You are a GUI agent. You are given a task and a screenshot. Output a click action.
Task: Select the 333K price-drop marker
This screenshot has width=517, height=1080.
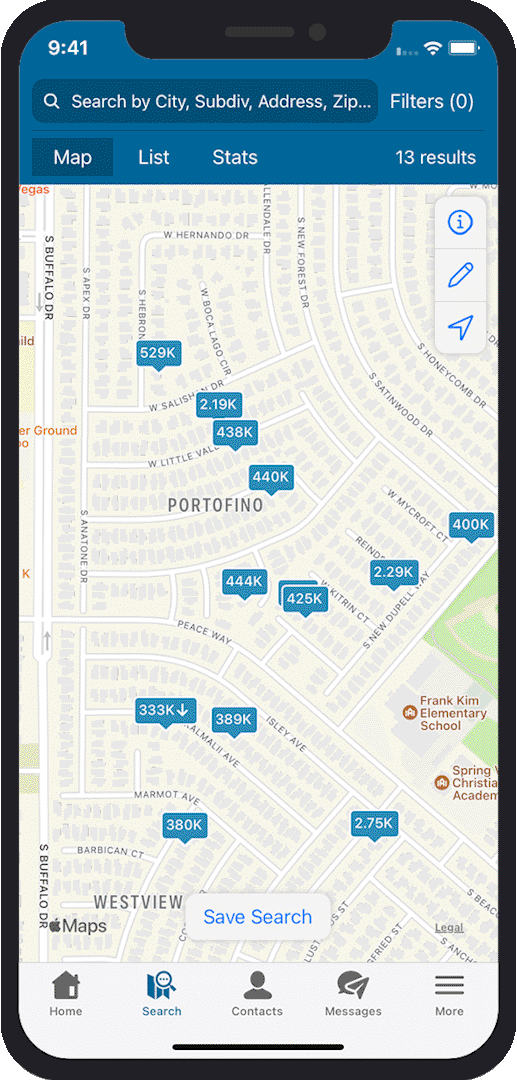pyautogui.click(x=166, y=712)
